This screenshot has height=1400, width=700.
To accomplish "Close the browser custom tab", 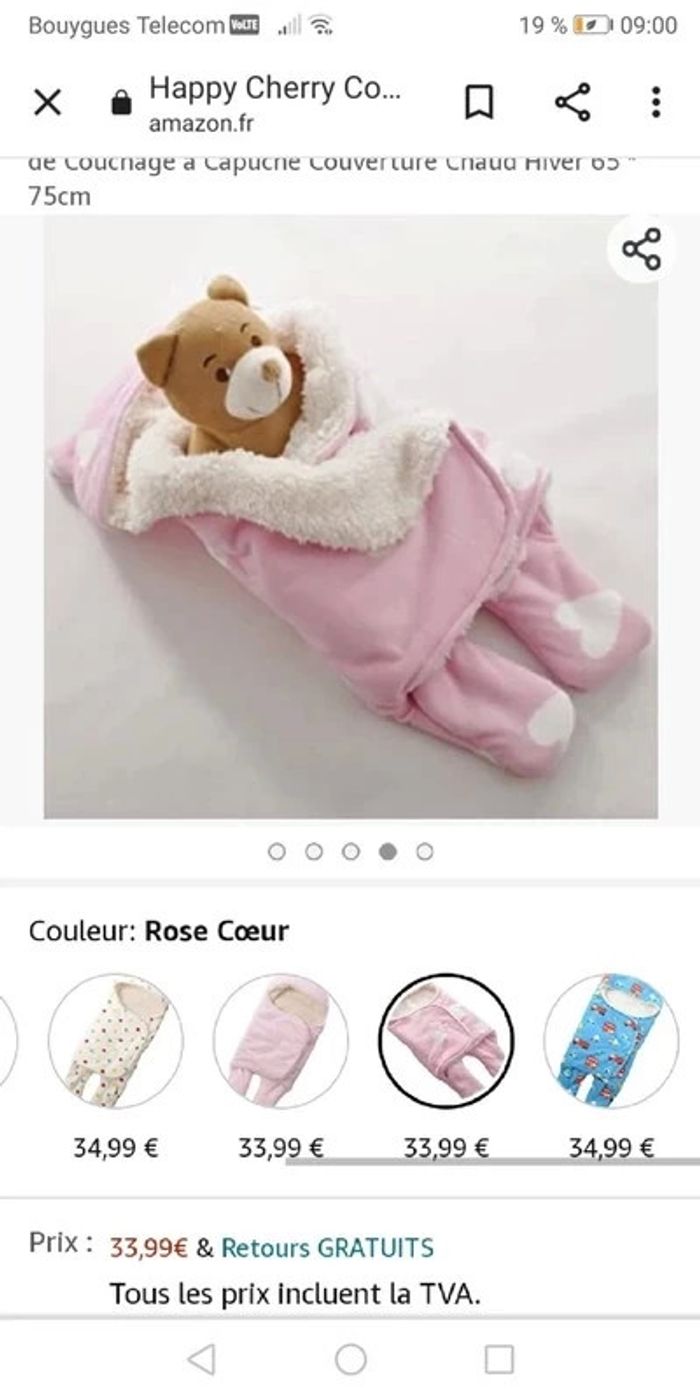I will click(47, 103).
